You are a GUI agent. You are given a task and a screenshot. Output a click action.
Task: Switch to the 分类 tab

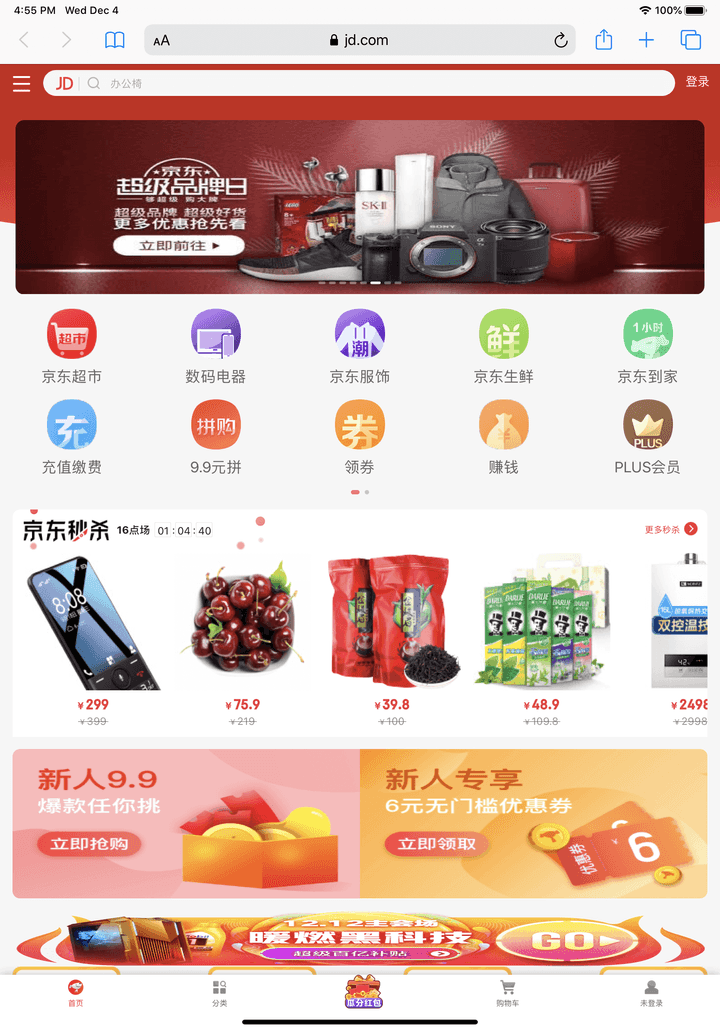click(x=219, y=993)
